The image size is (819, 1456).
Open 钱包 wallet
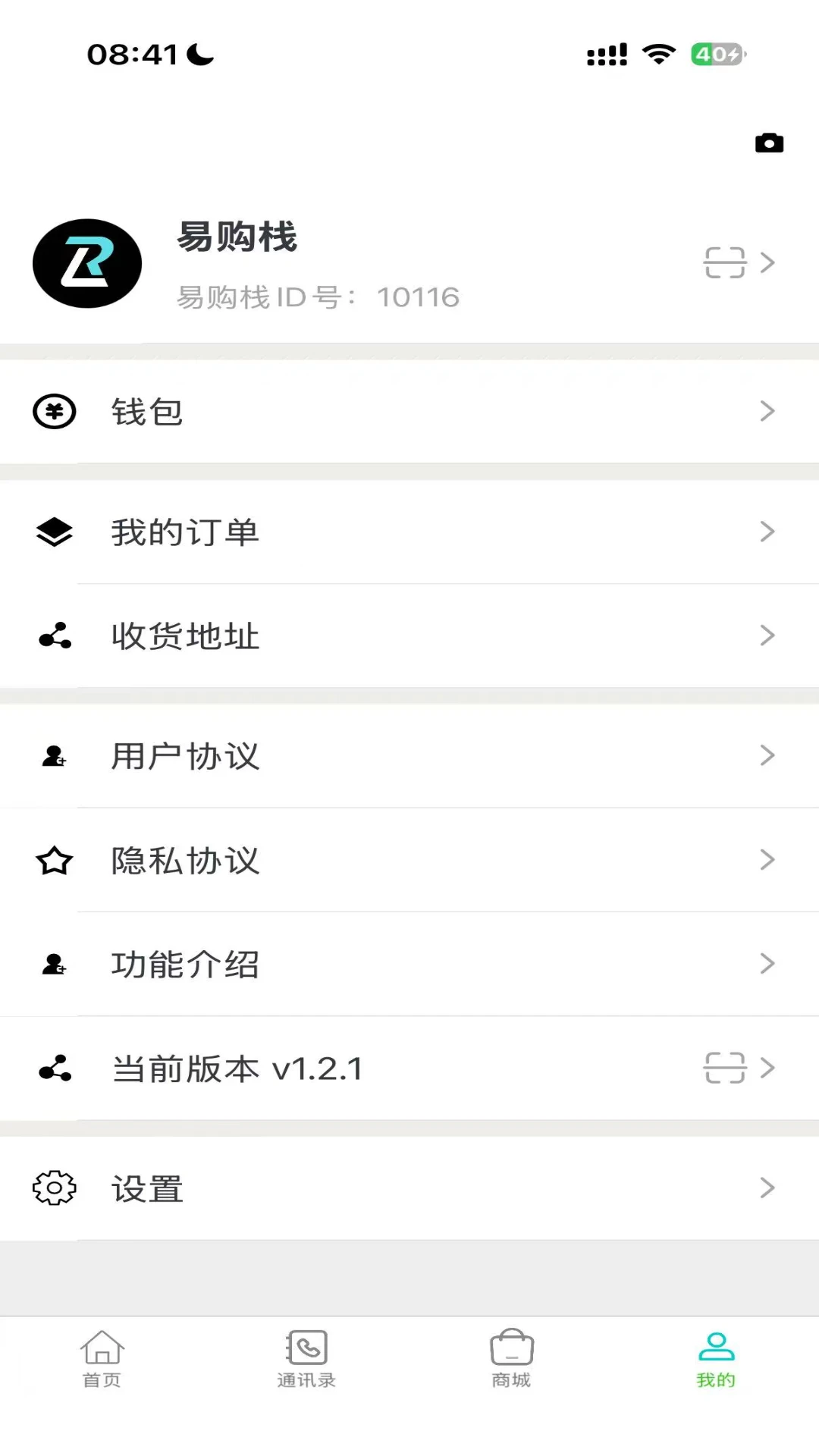coord(409,411)
